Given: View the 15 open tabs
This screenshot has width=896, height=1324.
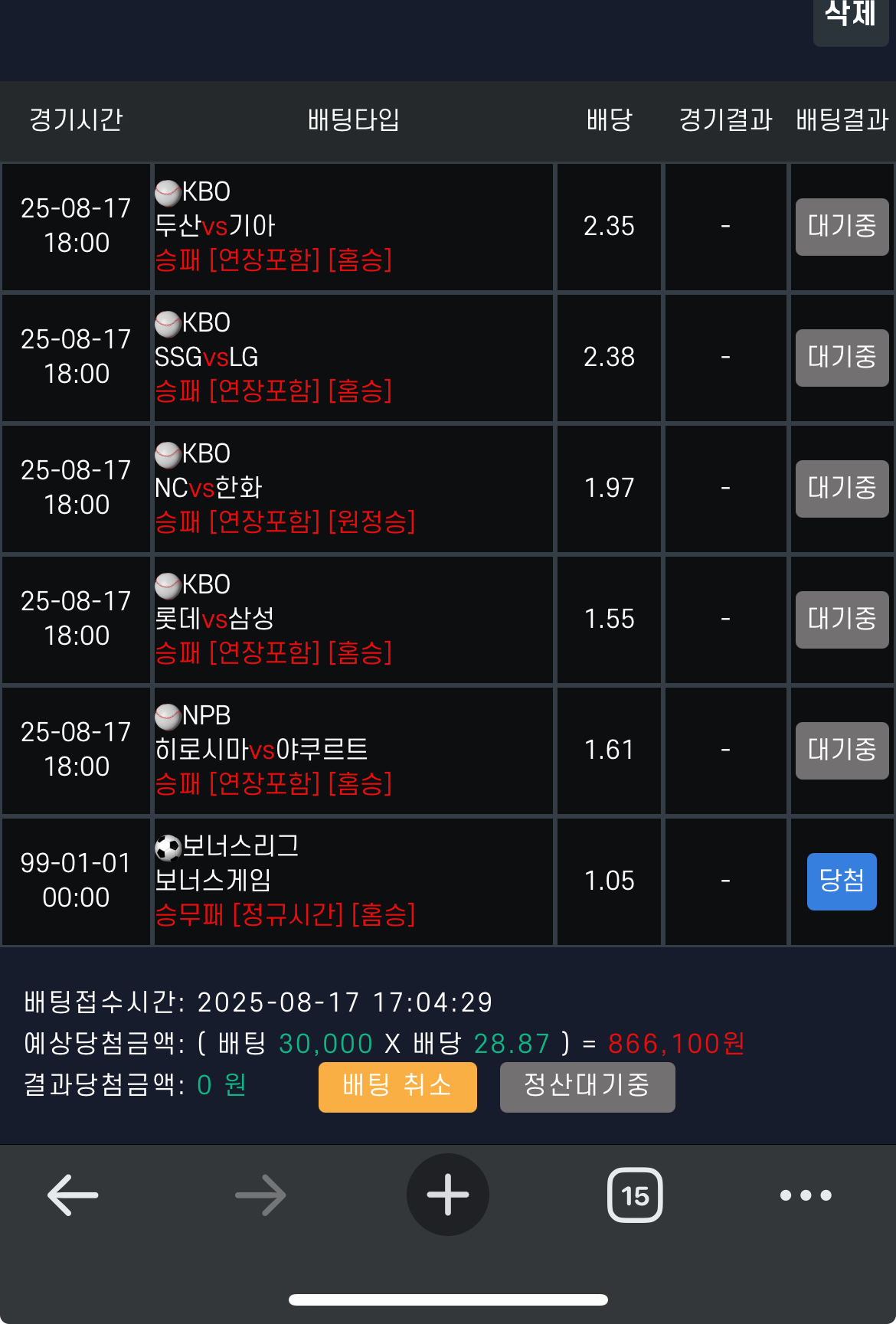Looking at the screenshot, I should point(635,1195).
